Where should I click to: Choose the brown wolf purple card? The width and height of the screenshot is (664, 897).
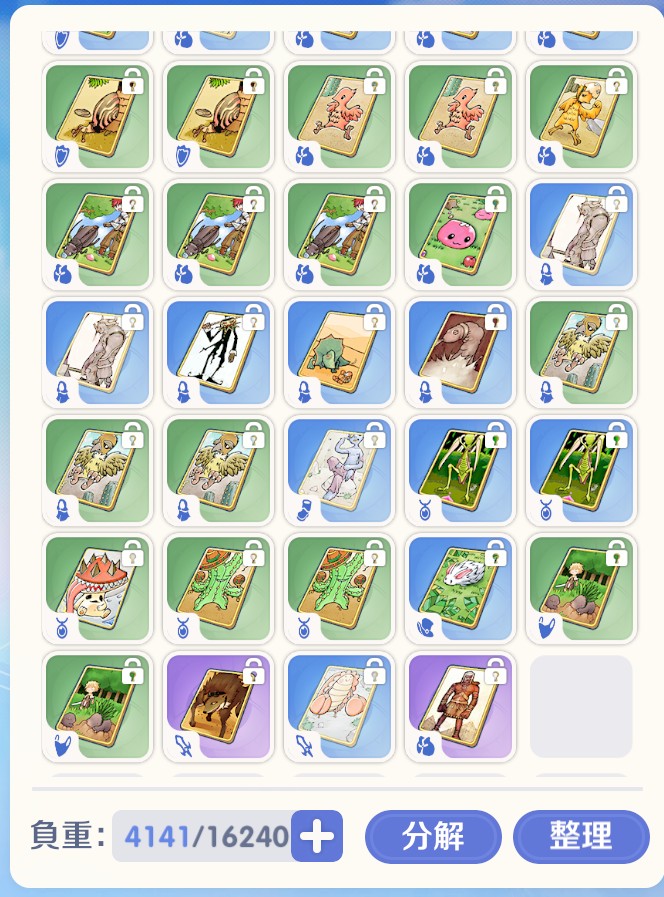218,706
